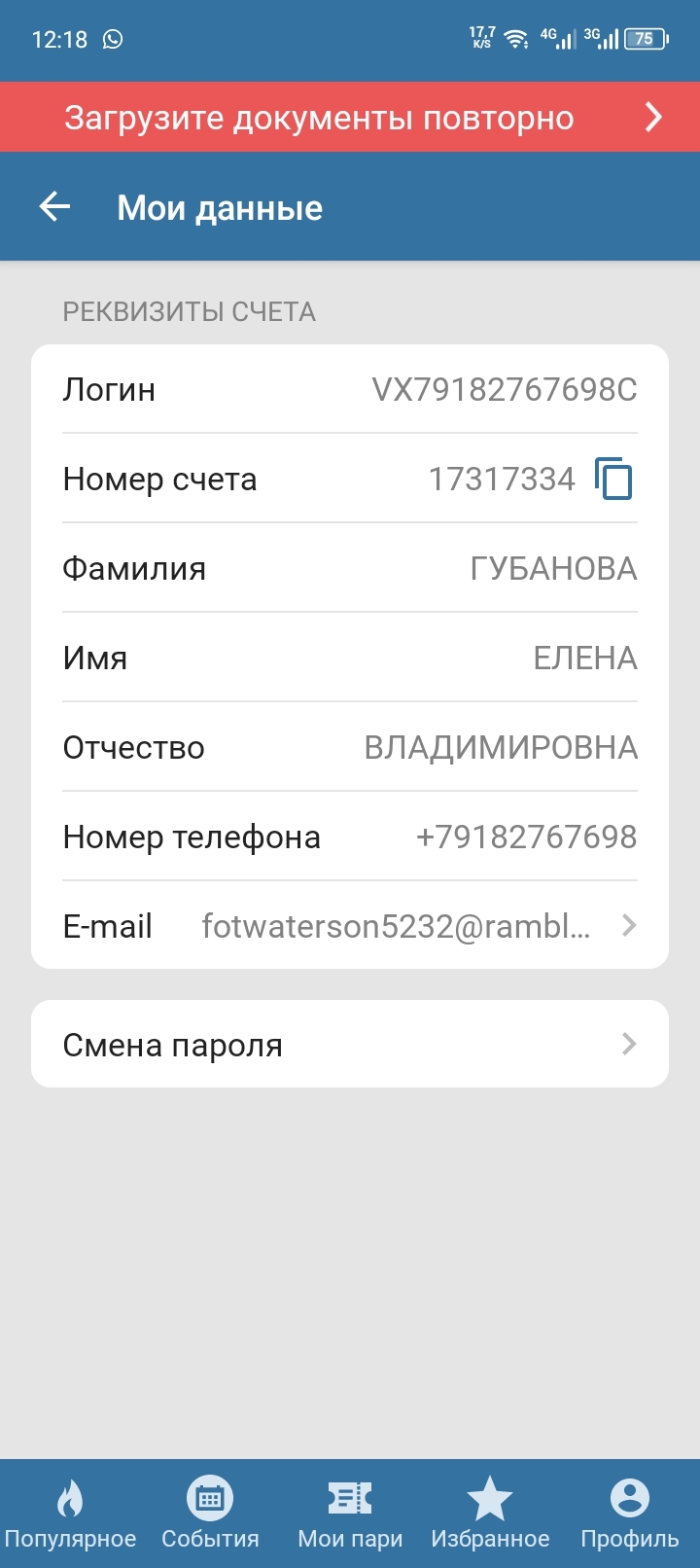
Task: Open the Мои пари tab
Action: pyautogui.click(x=350, y=1514)
